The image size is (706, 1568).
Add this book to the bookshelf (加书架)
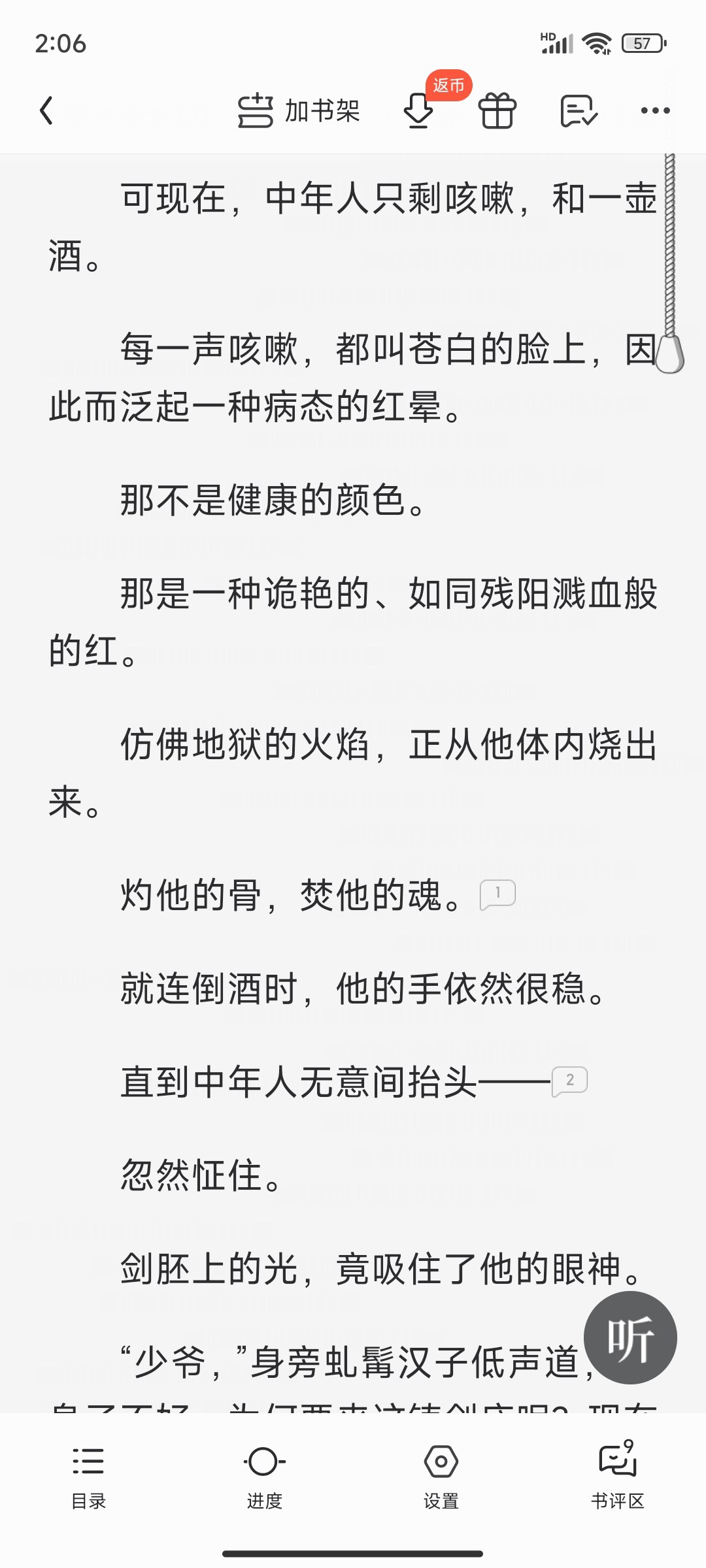(299, 110)
